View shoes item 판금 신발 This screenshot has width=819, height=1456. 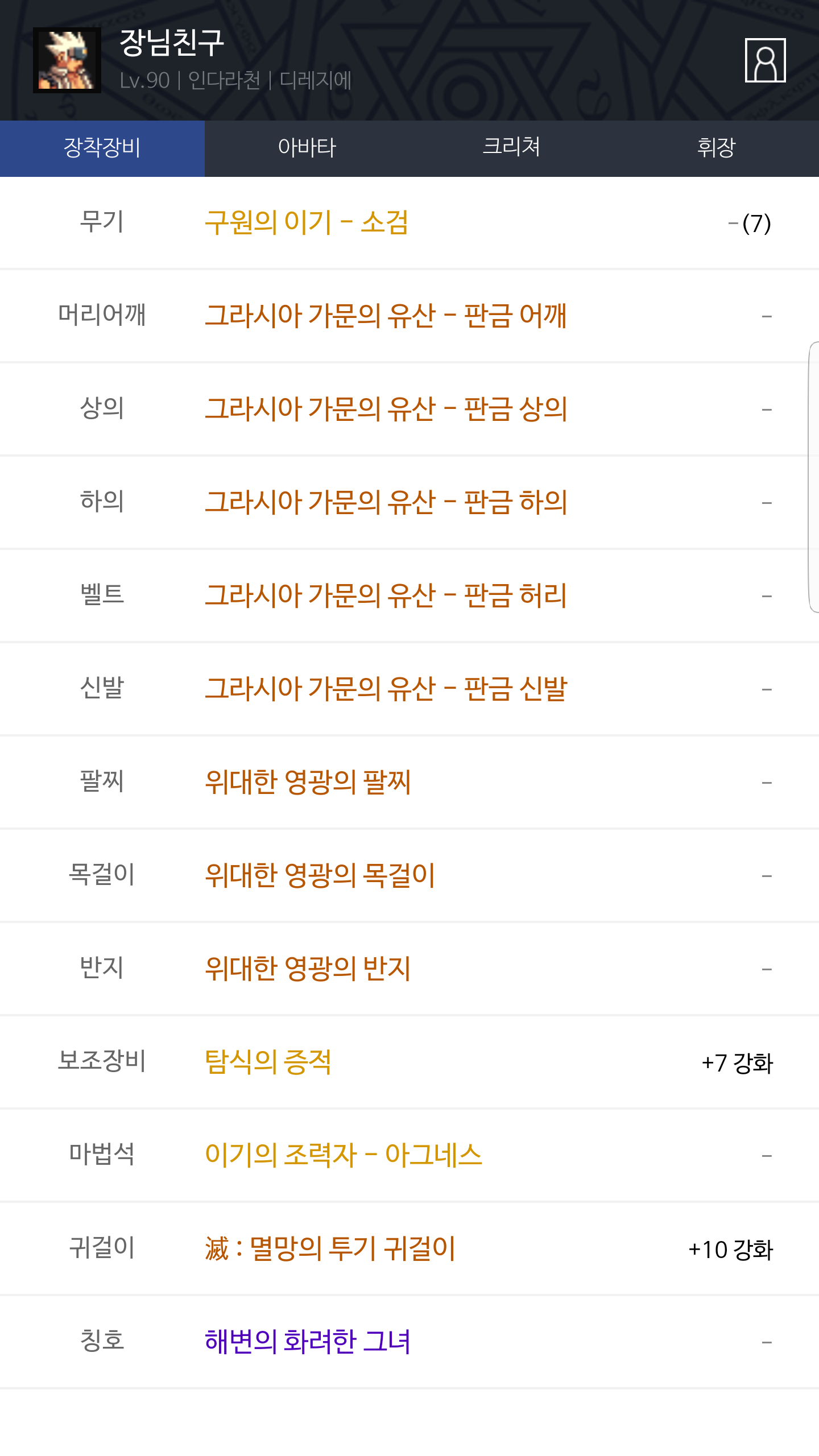386,689
